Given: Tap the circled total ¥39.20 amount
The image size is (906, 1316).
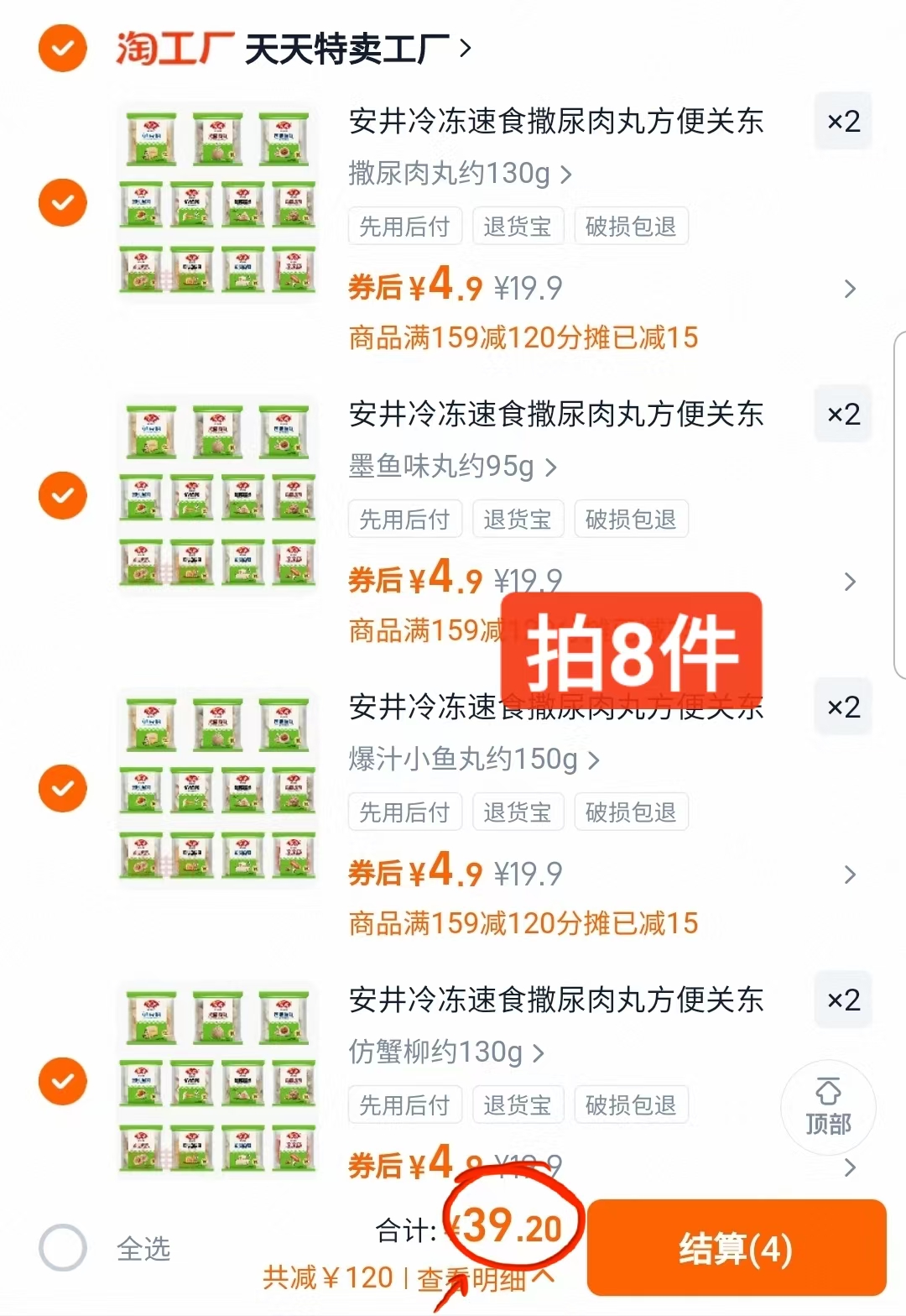Looking at the screenshot, I should [x=503, y=1227].
